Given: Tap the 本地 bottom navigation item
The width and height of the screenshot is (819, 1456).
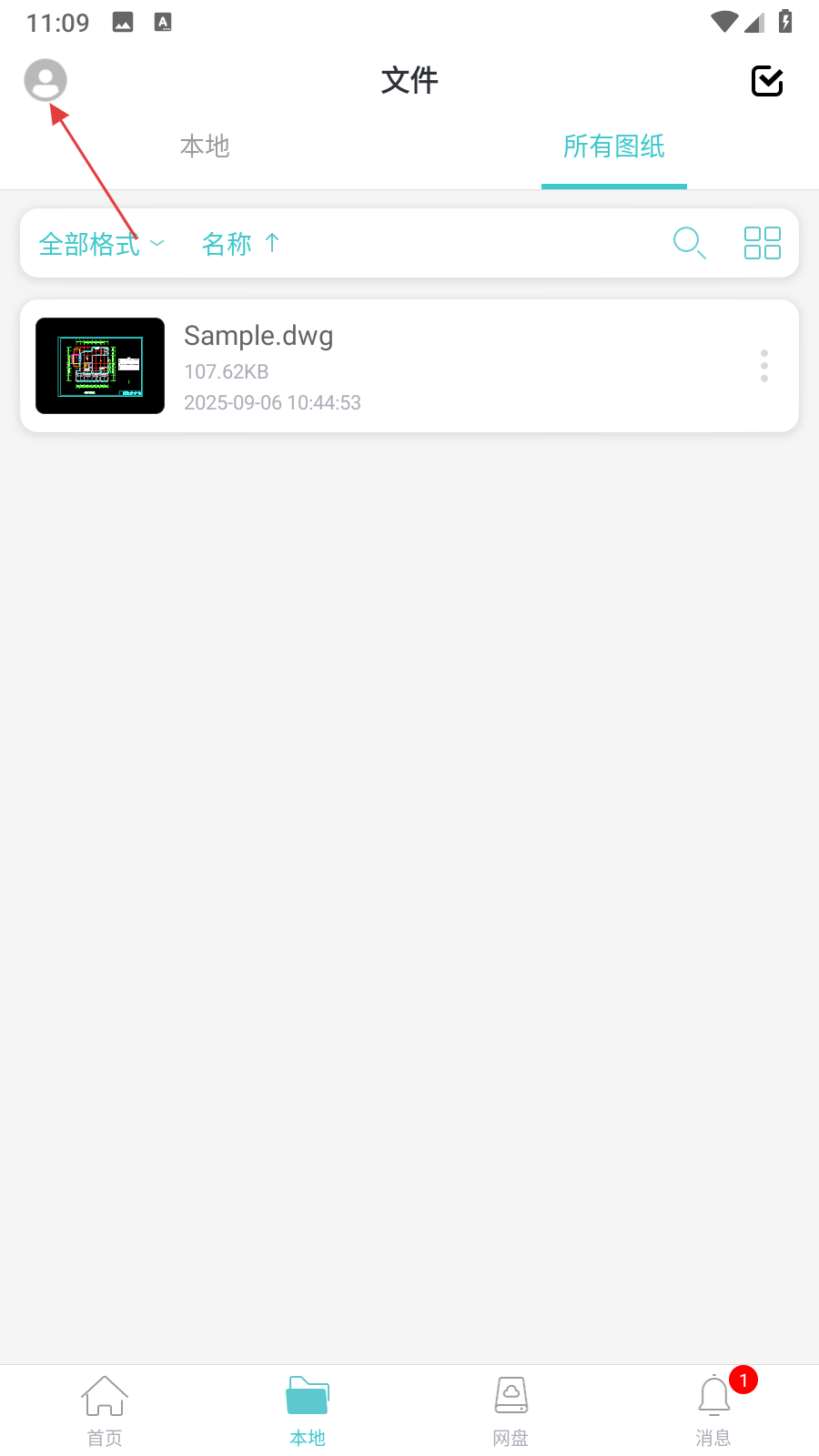Looking at the screenshot, I should (x=308, y=1410).
